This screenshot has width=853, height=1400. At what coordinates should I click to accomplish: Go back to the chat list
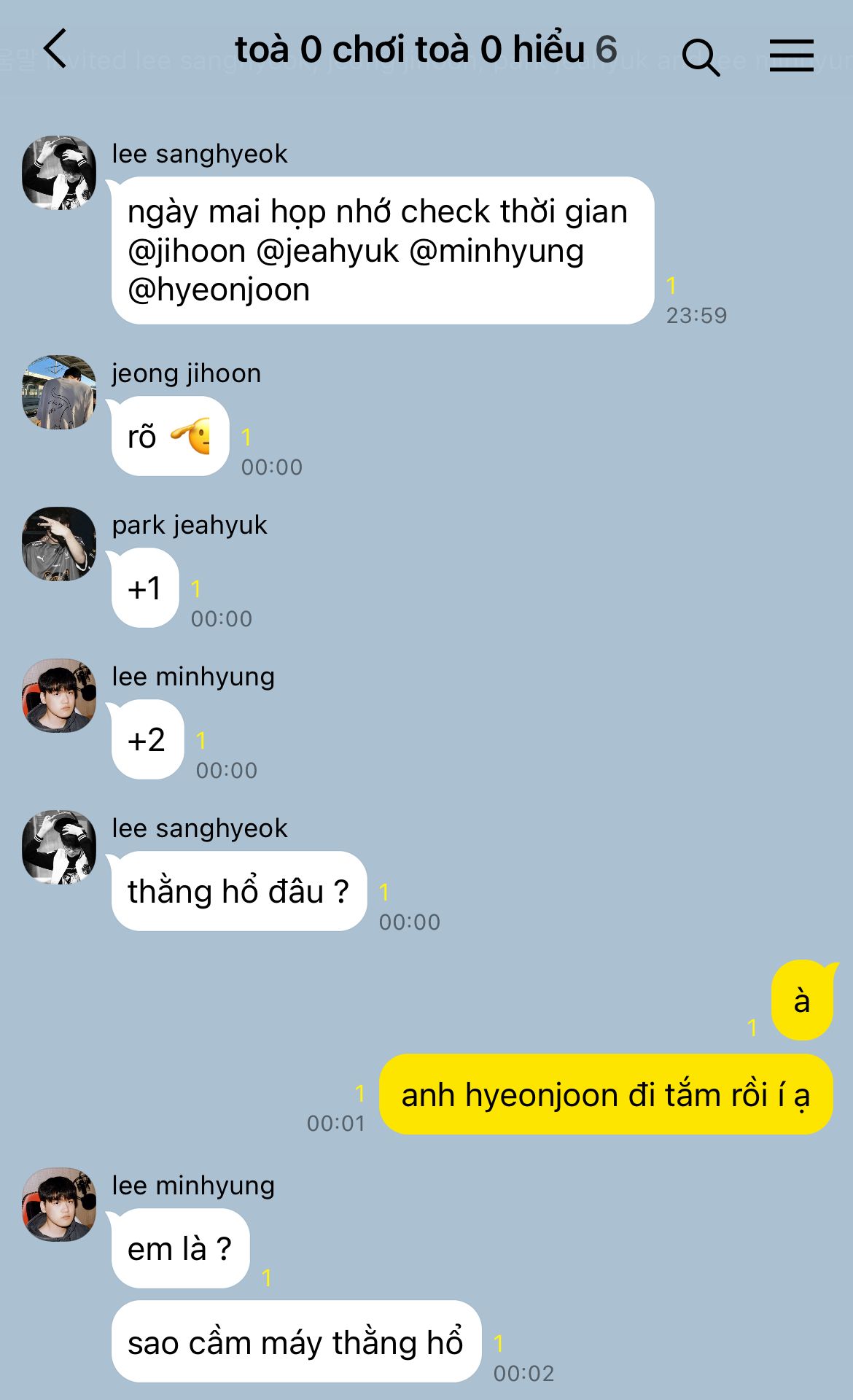point(55,49)
